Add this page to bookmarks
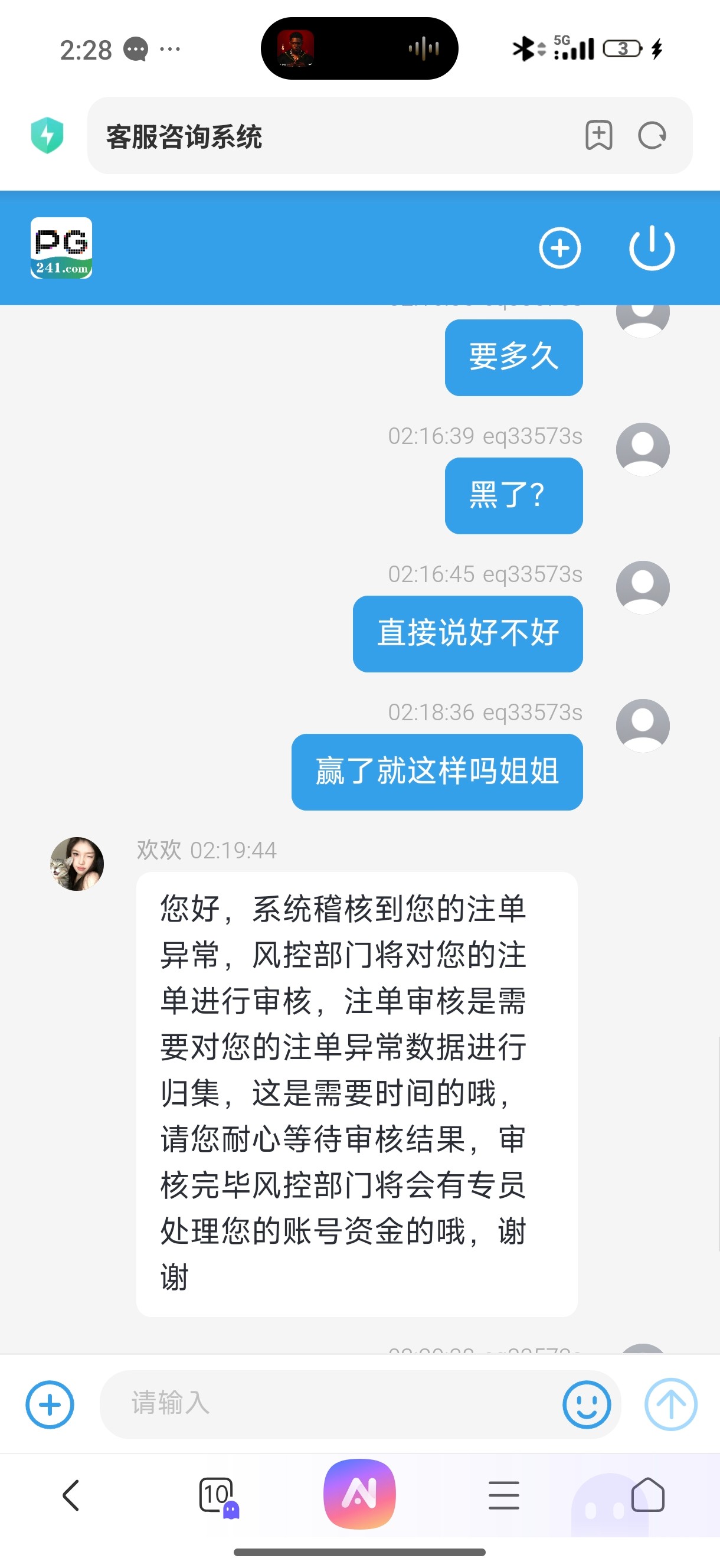 point(598,135)
